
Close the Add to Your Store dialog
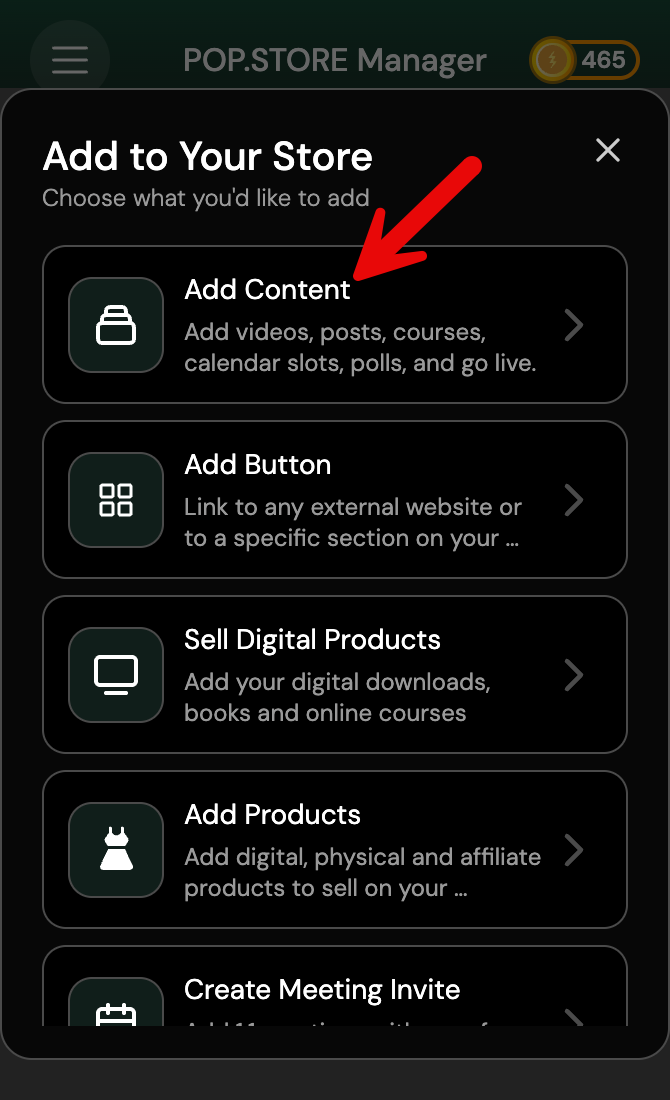[607, 151]
